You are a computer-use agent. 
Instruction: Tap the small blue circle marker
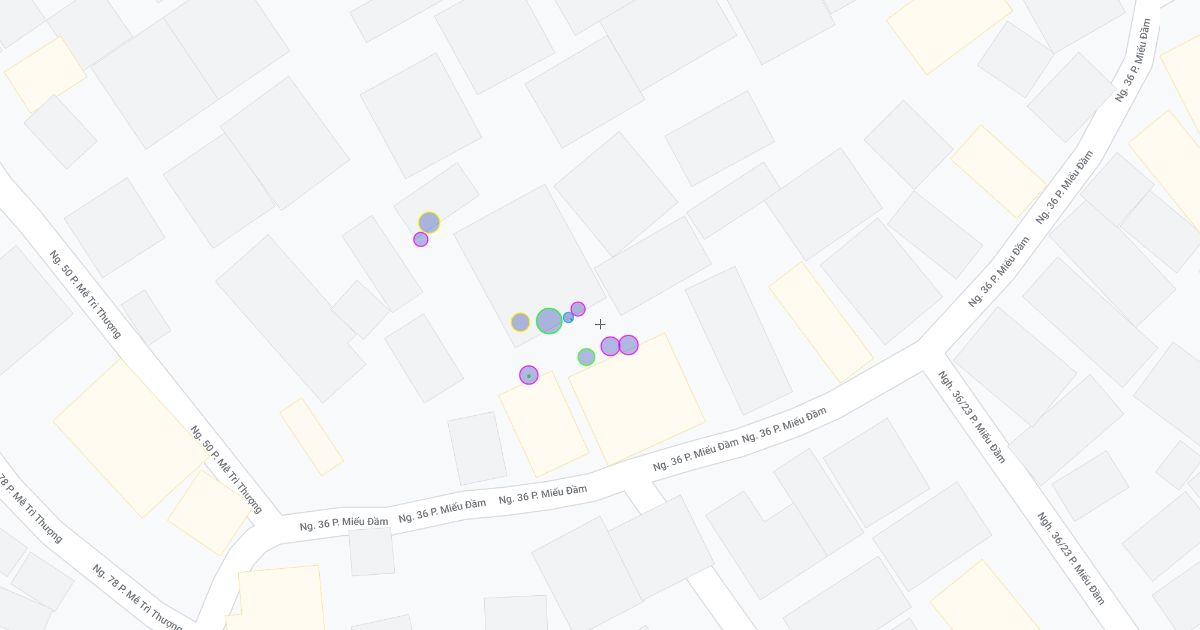(x=568, y=317)
